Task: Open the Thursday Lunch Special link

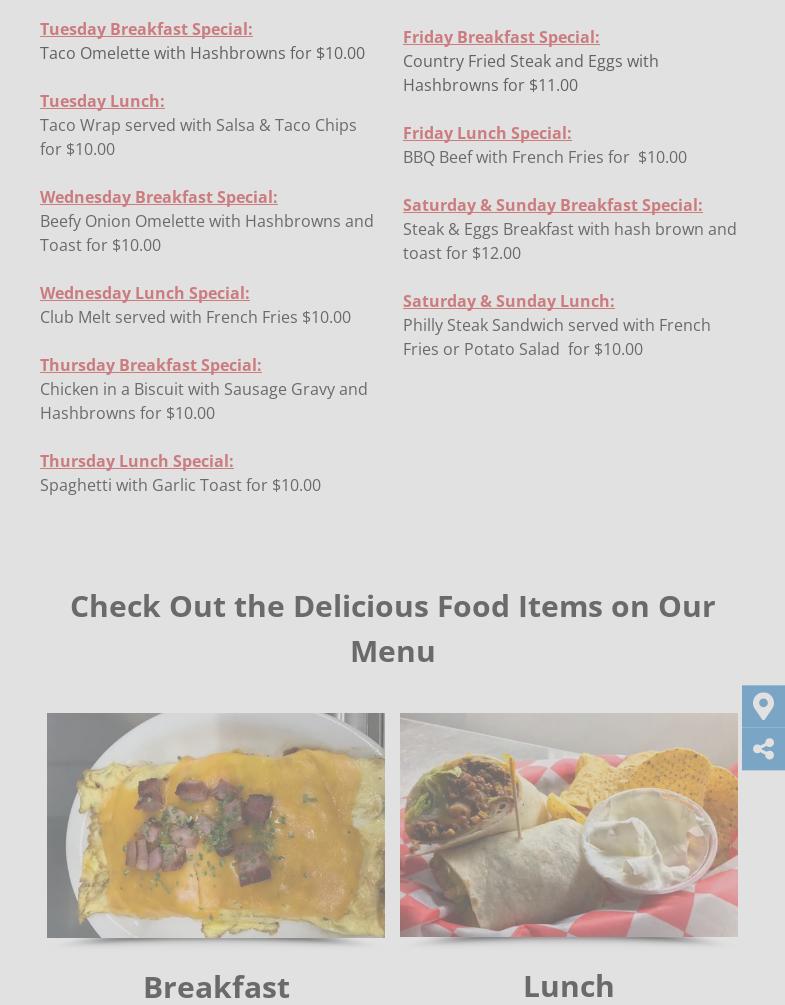Action: [x=136, y=461]
